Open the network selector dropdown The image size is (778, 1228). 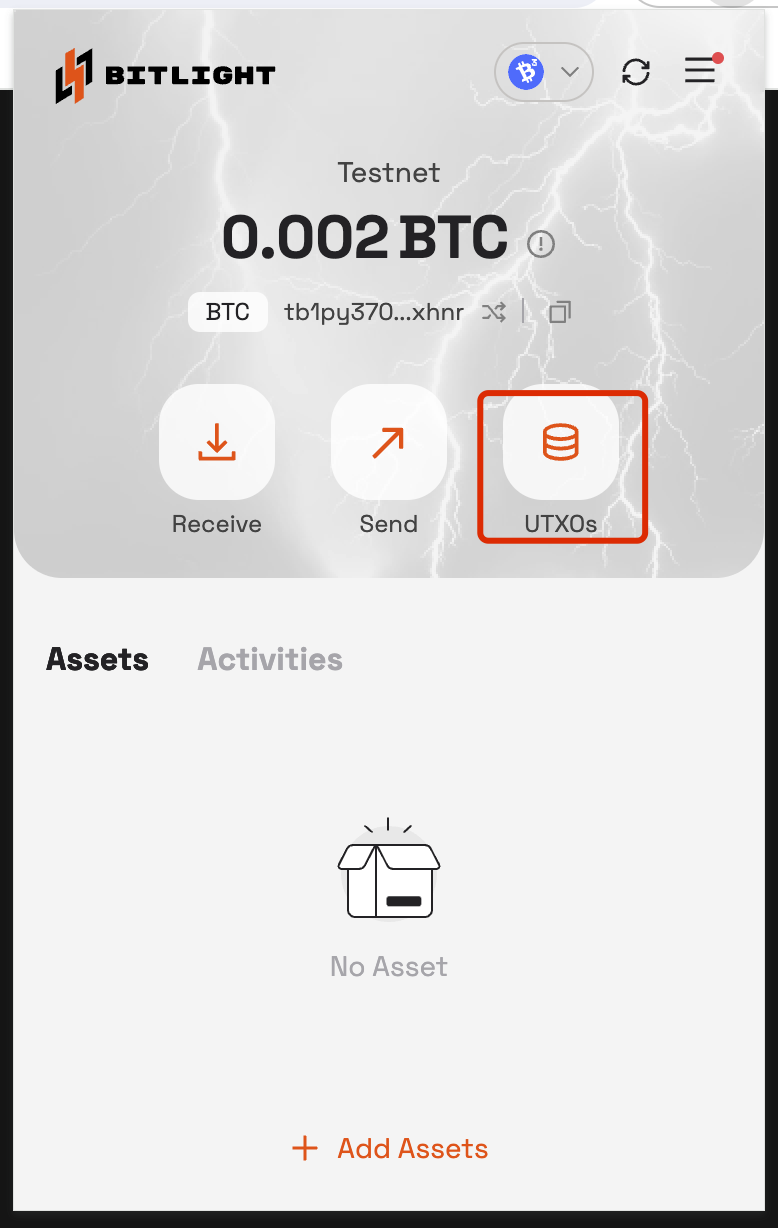544,72
